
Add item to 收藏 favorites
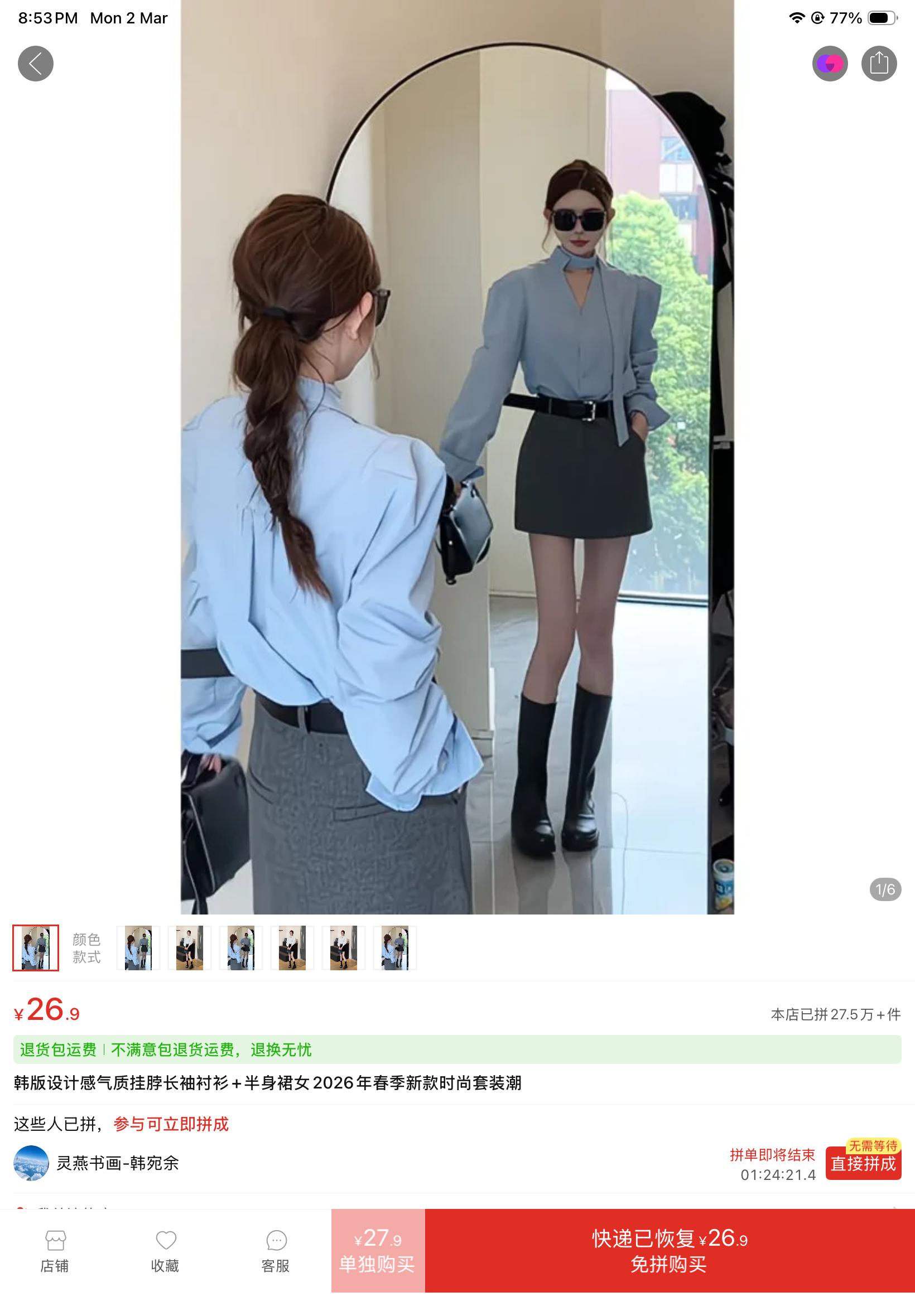[166, 1250]
